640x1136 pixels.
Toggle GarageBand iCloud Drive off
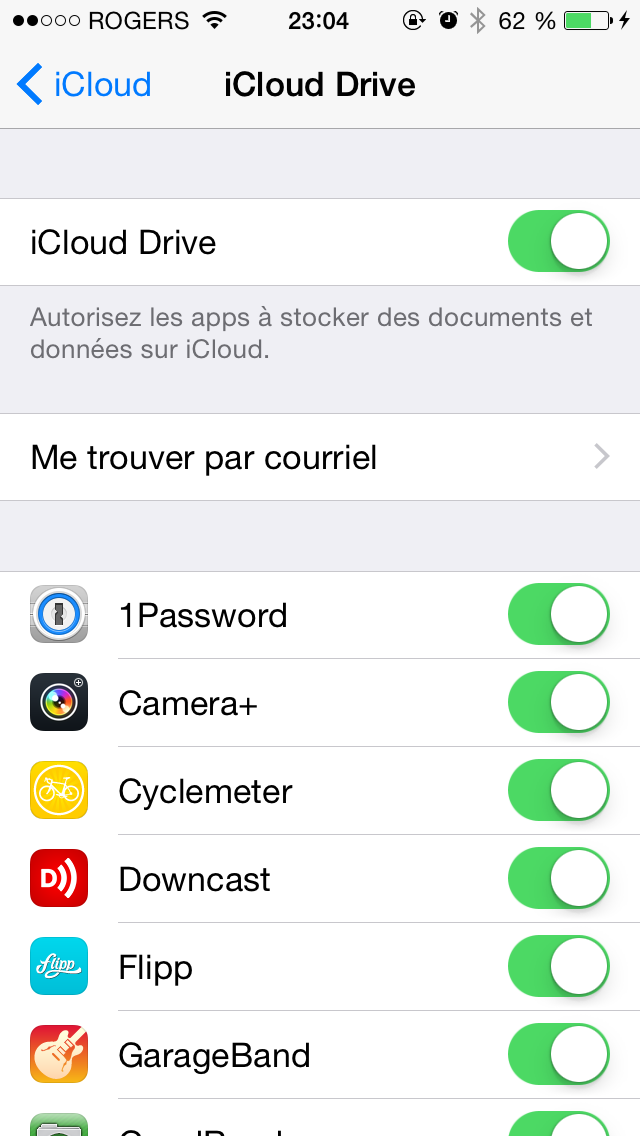(558, 1055)
